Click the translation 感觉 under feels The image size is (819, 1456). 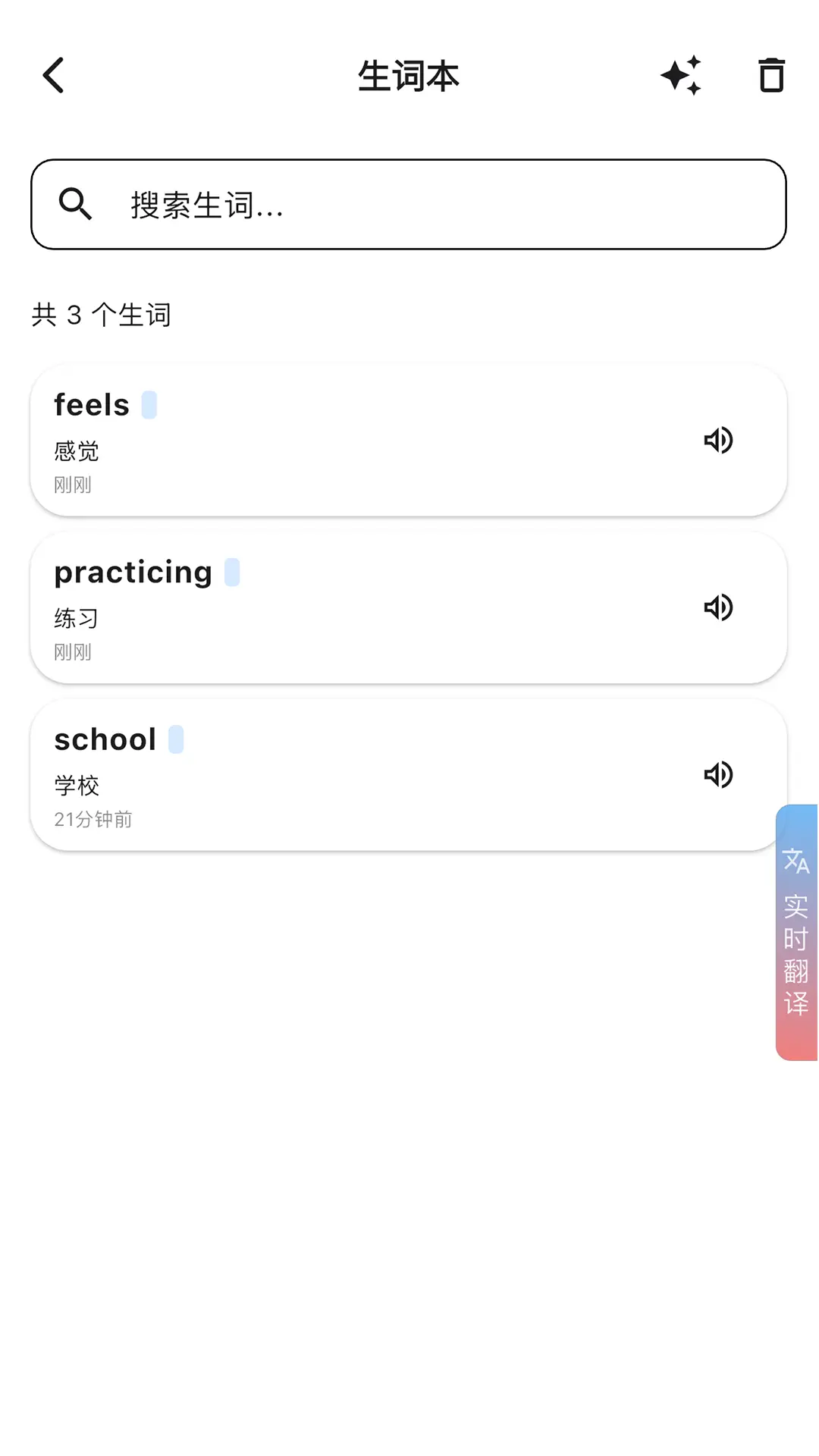click(x=74, y=450)
